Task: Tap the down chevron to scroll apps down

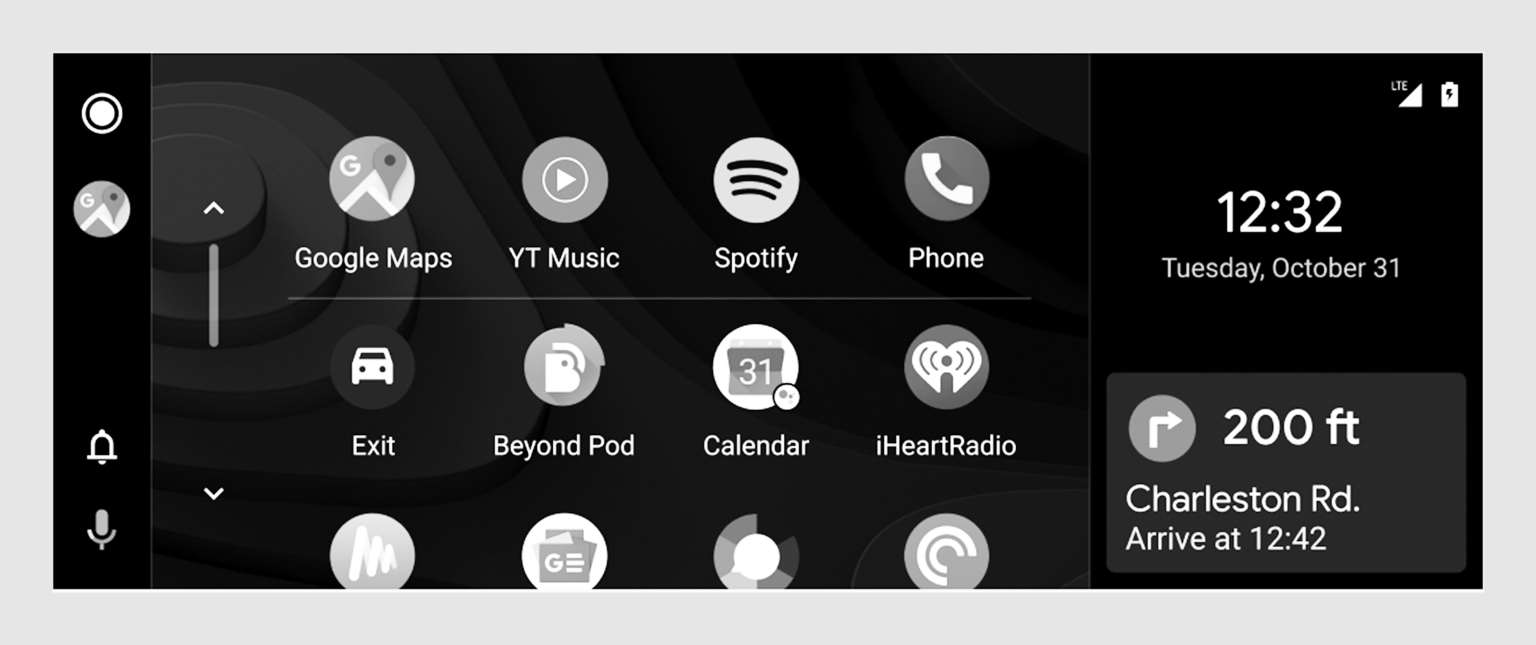Action: pyautogui.click(x=213, y=493)
